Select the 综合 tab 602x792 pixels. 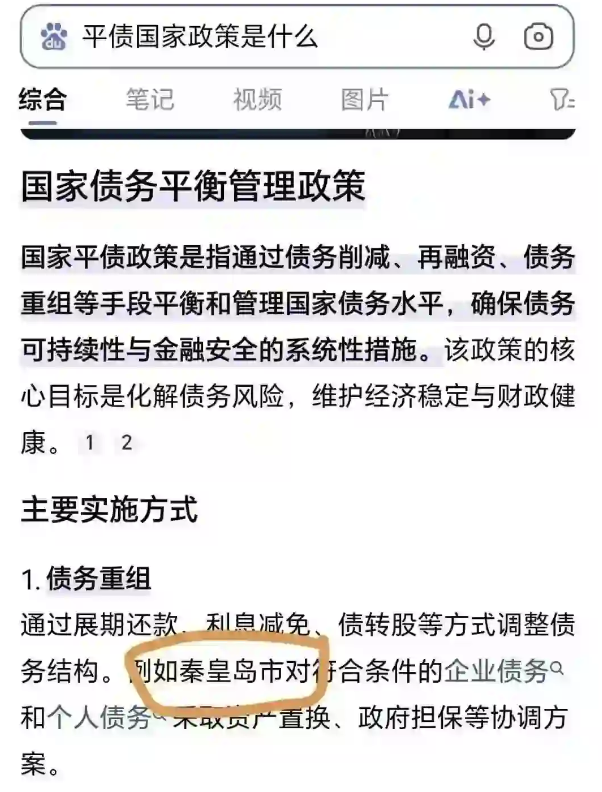tap(43, 99)
